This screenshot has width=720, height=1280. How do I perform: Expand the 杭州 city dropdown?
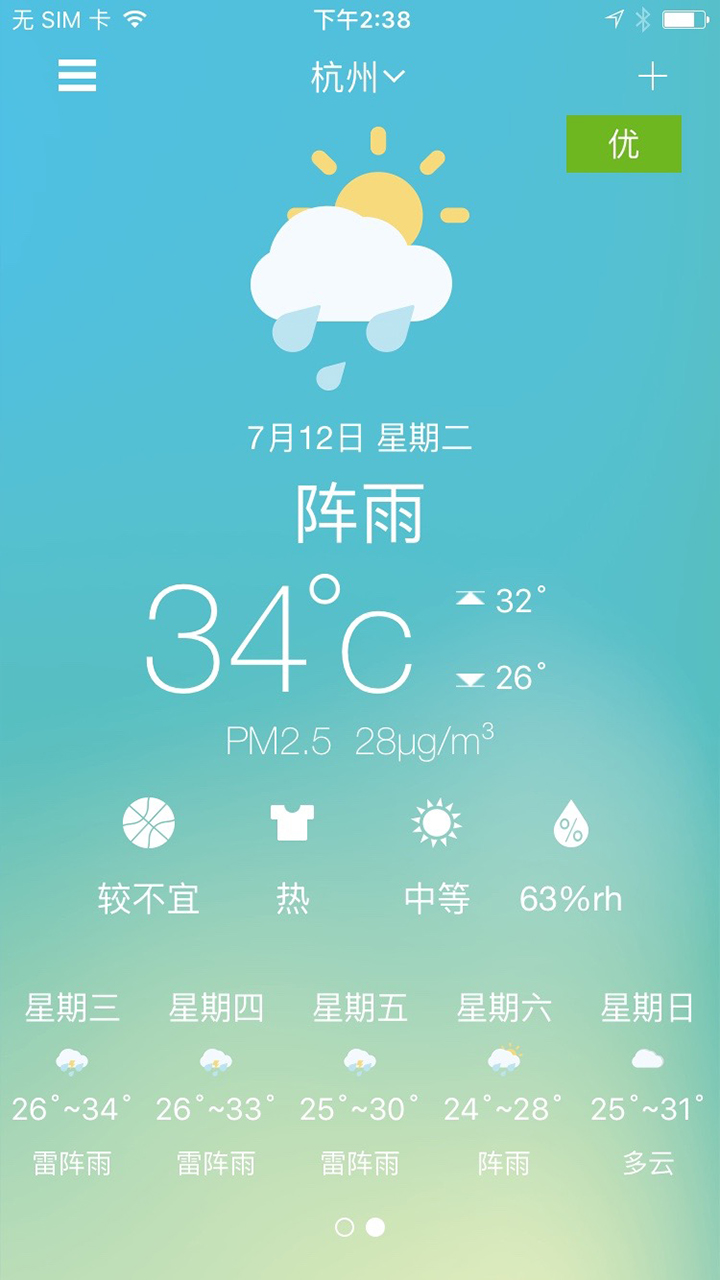pos(358,77)
